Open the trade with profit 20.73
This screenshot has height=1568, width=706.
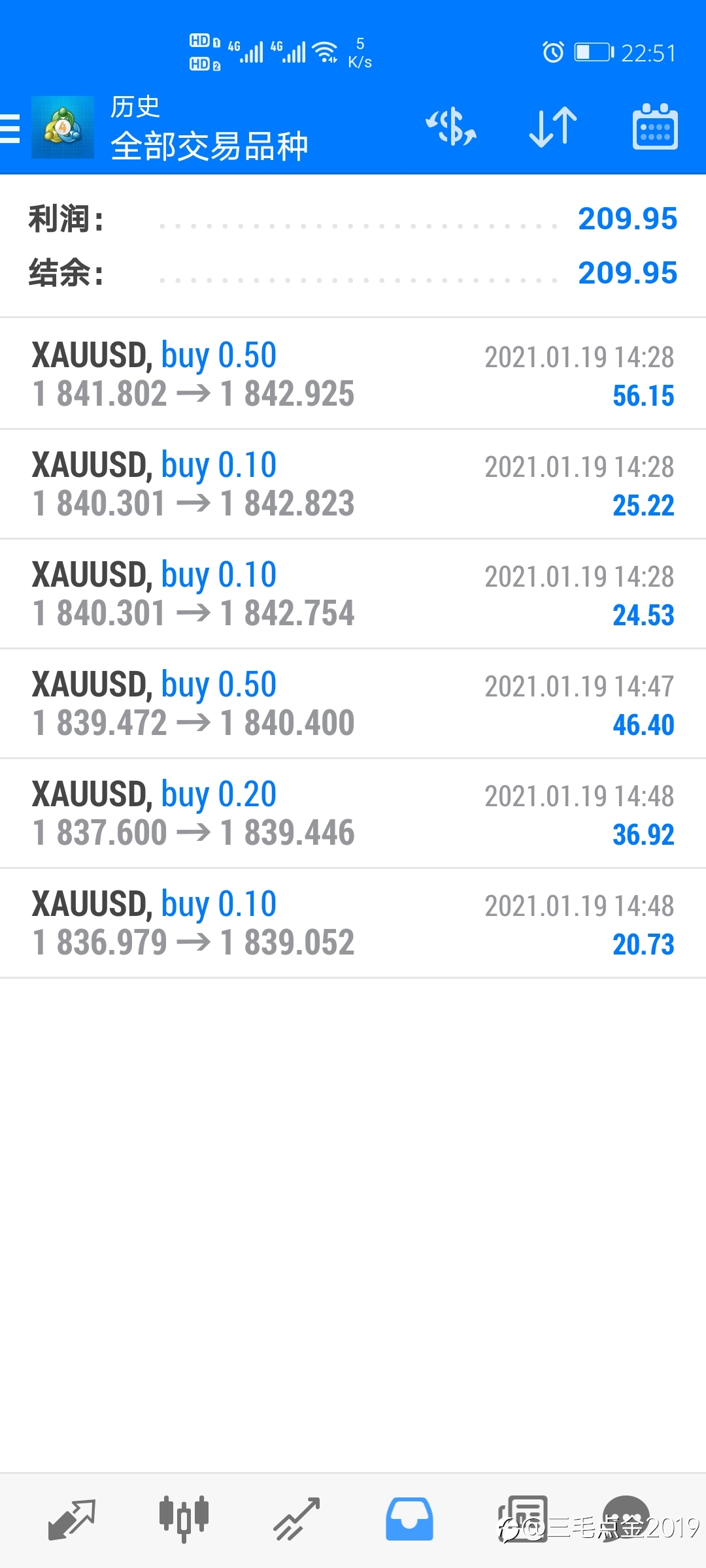(353, 923)
